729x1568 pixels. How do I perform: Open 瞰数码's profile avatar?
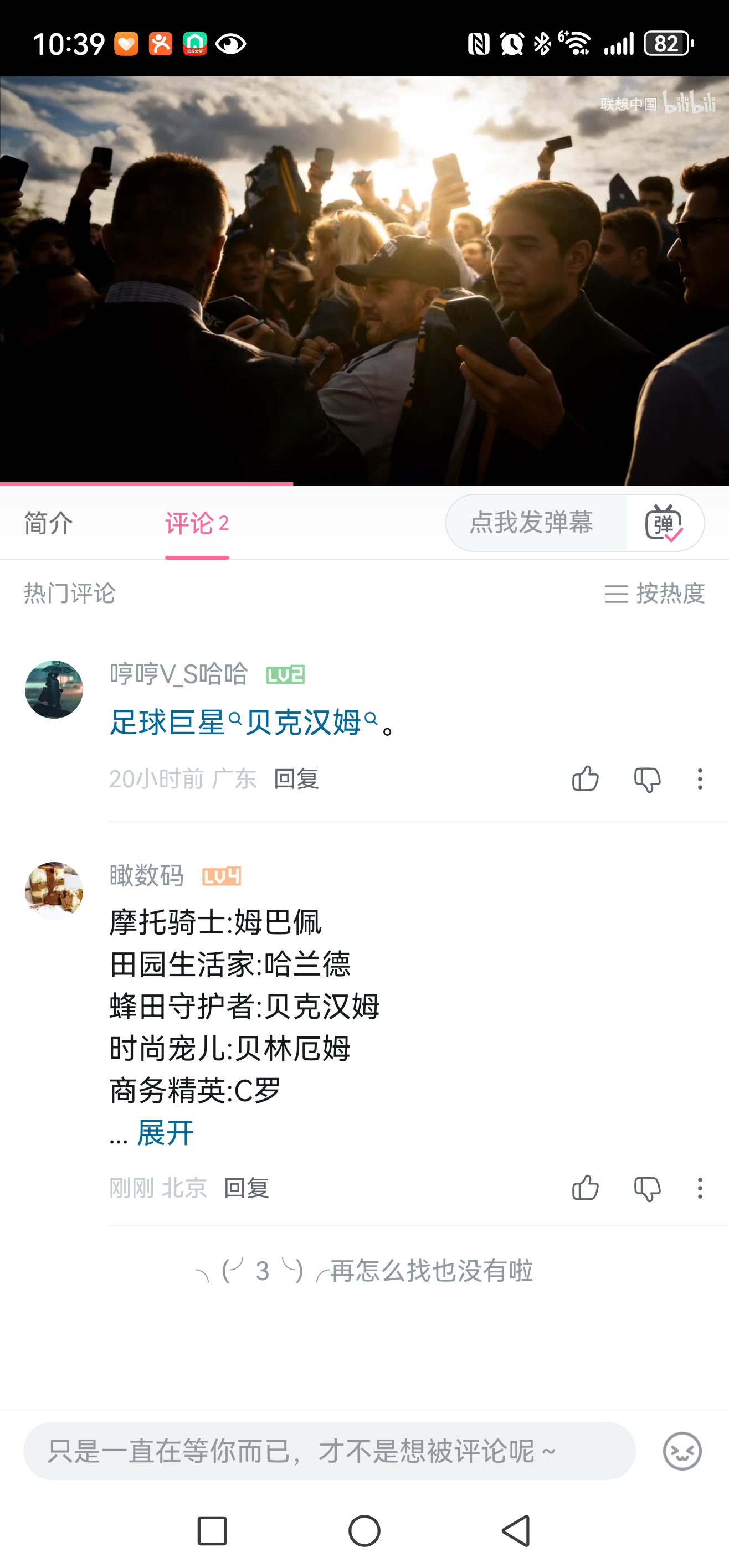54,890
